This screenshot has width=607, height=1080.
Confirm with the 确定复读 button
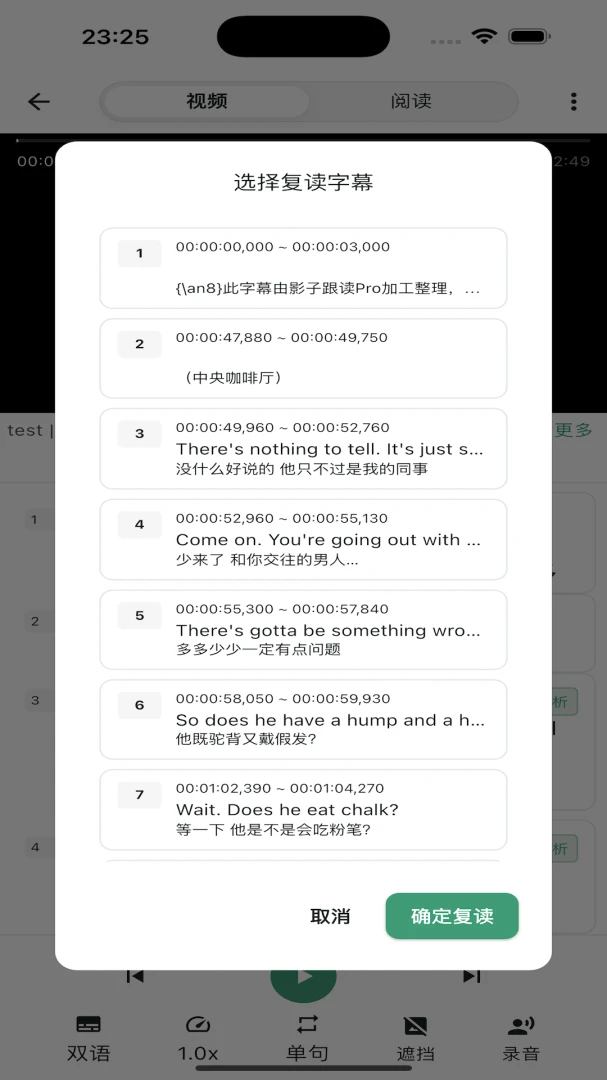[452, 916]
